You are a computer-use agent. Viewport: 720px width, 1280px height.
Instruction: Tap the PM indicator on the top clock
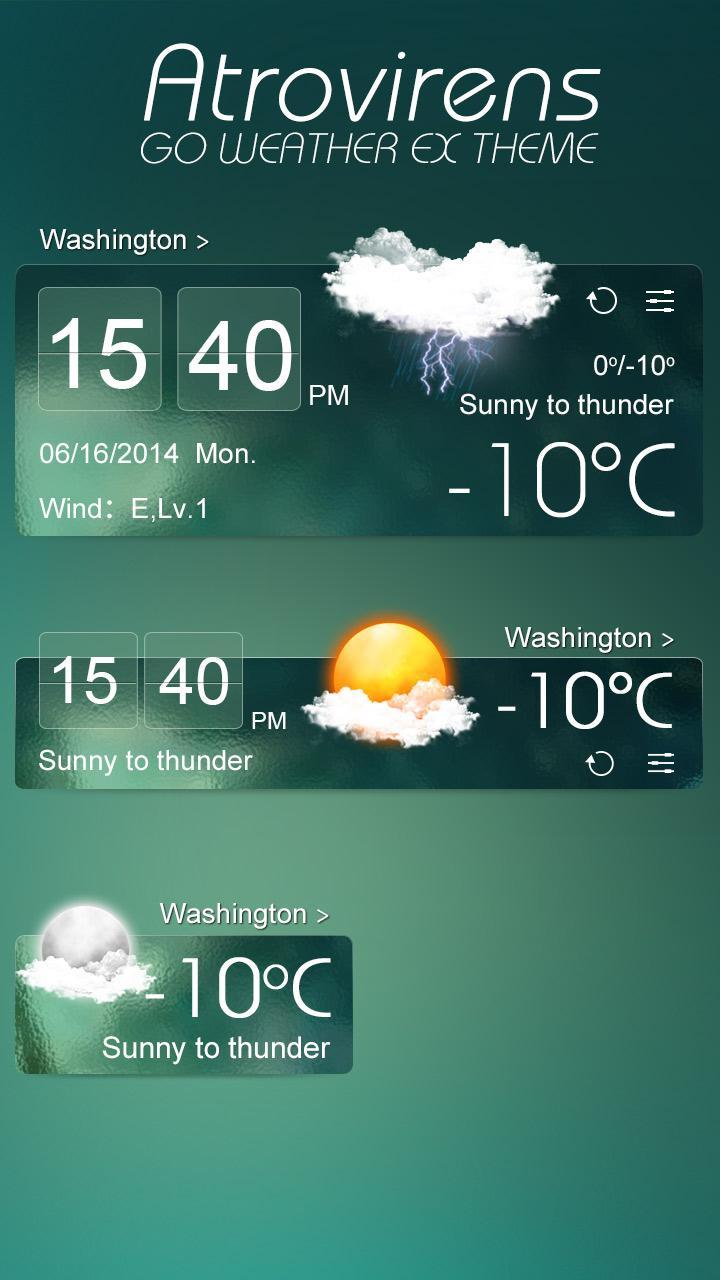330,394
